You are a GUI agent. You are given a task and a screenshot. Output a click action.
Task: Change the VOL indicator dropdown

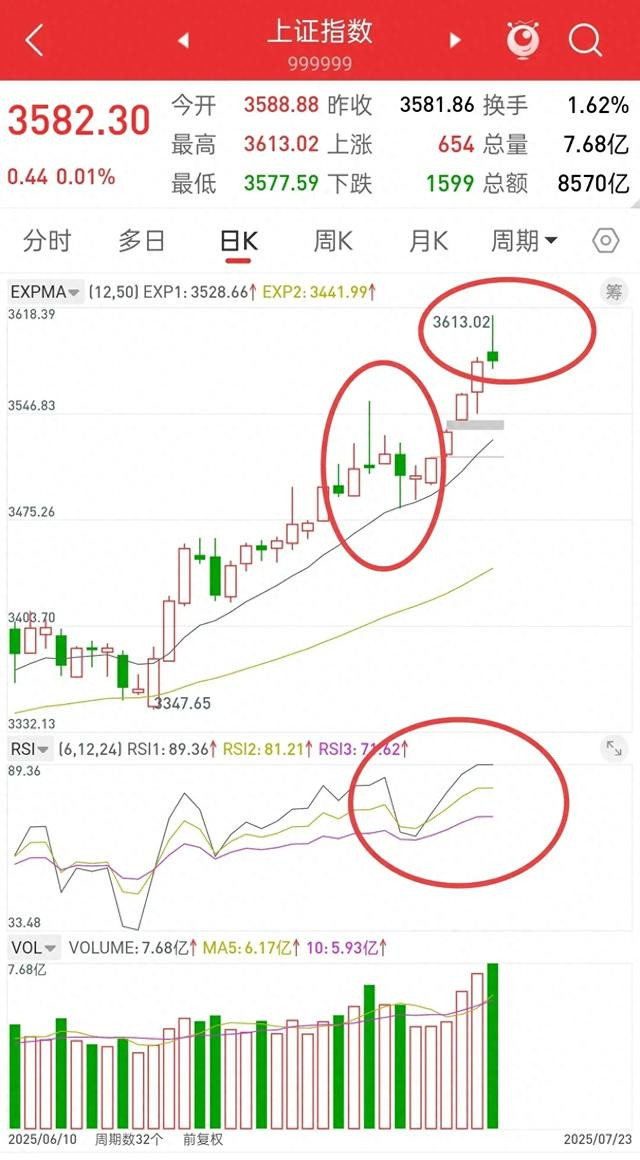coord(34,947)
